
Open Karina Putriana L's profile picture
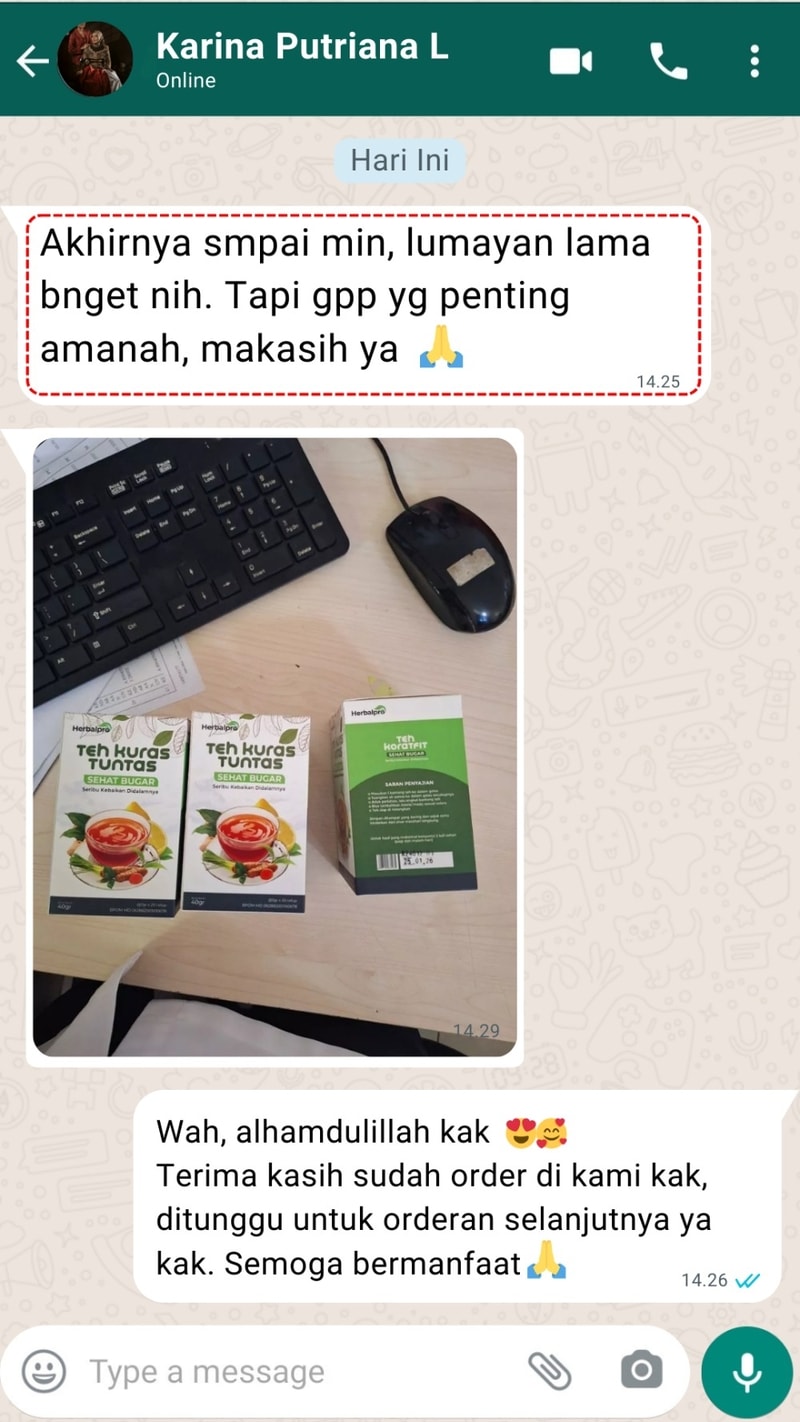(x=95, y=60)
